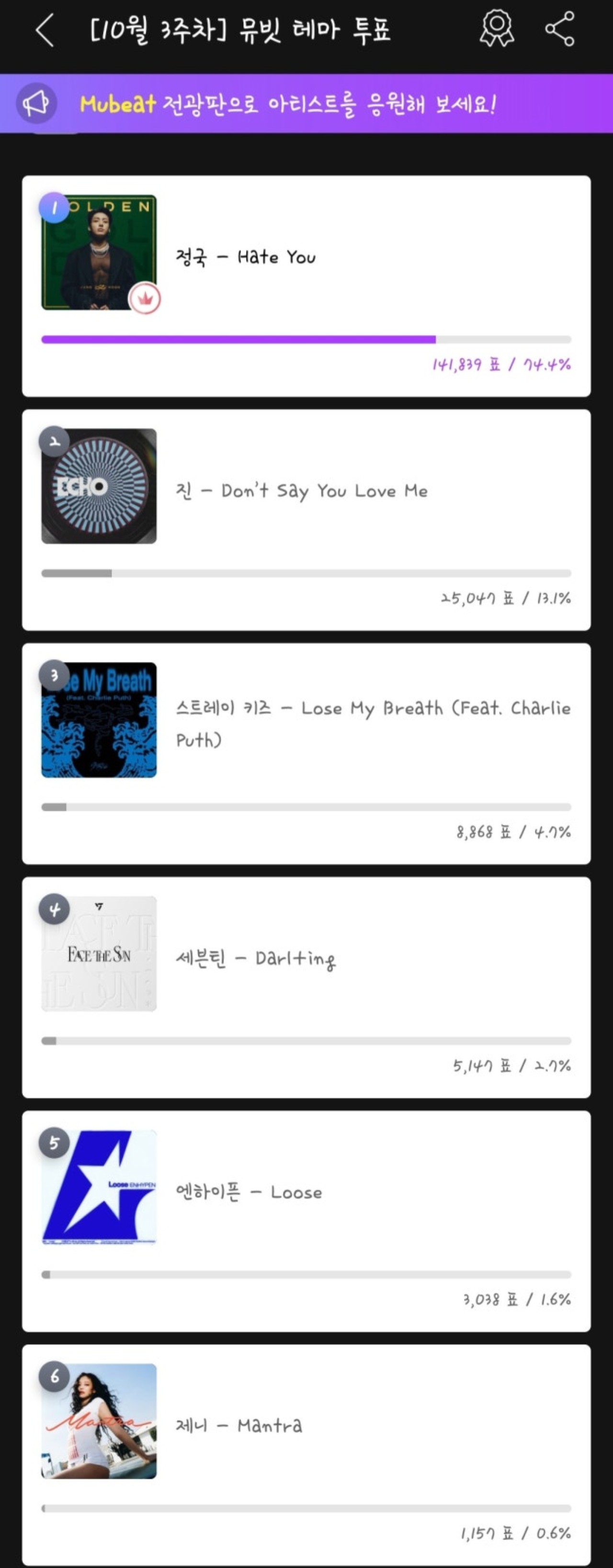Share this theme vote page
This screenshot has width=613, height=1568.
(559, 29)
